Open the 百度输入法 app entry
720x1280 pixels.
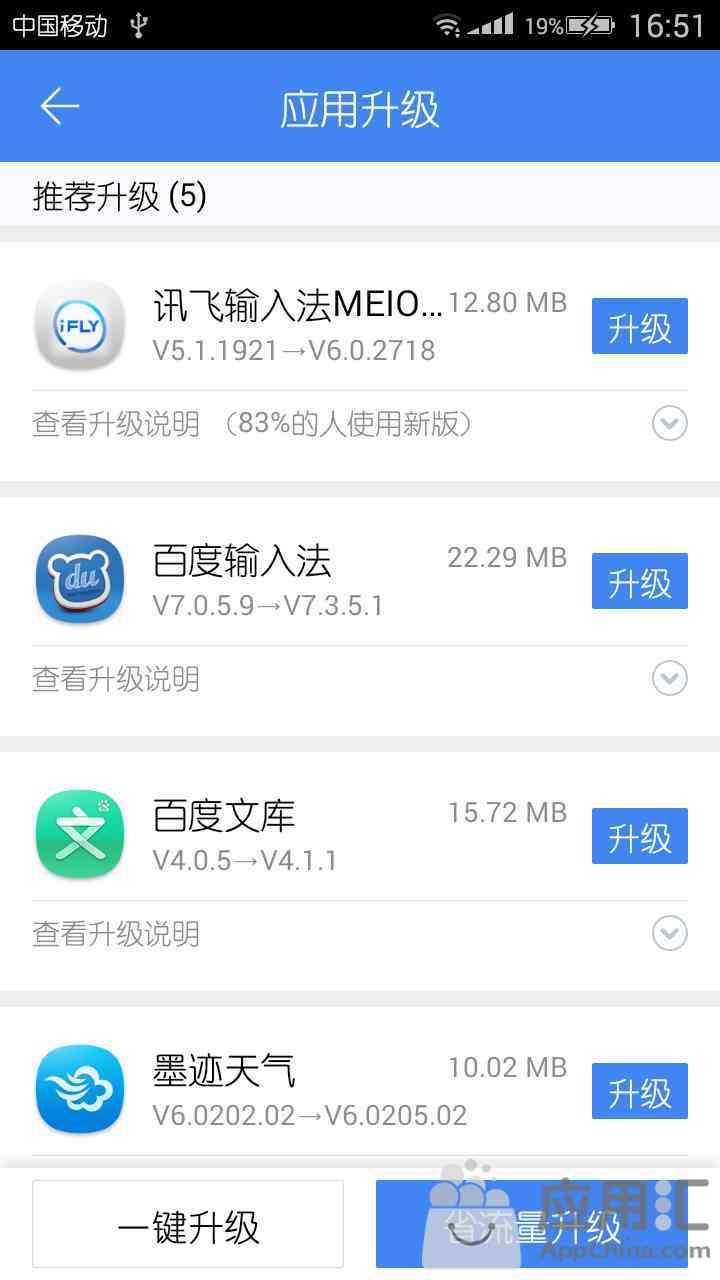[x=300, y=581]
